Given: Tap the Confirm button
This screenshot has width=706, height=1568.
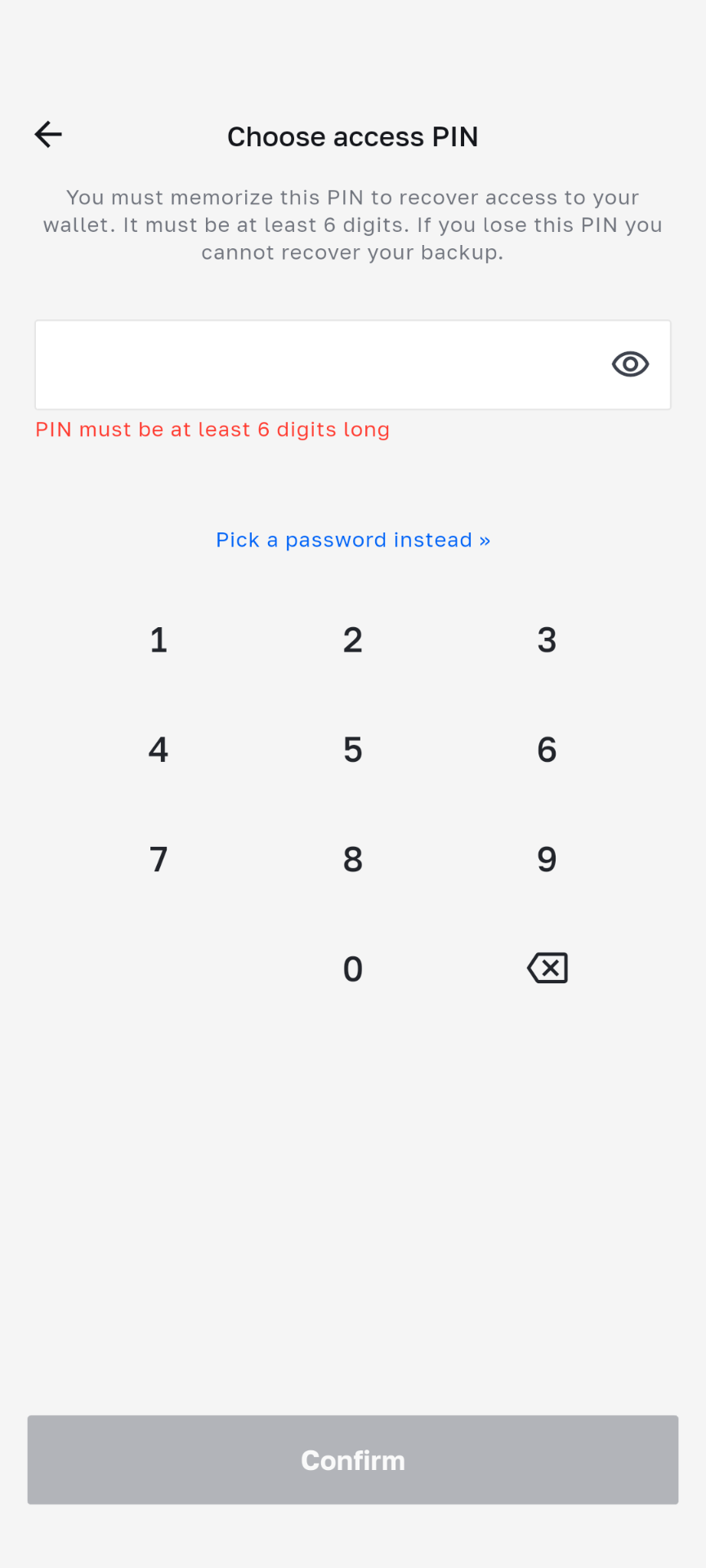Looking at the screenshot, I should (353, 1460).
